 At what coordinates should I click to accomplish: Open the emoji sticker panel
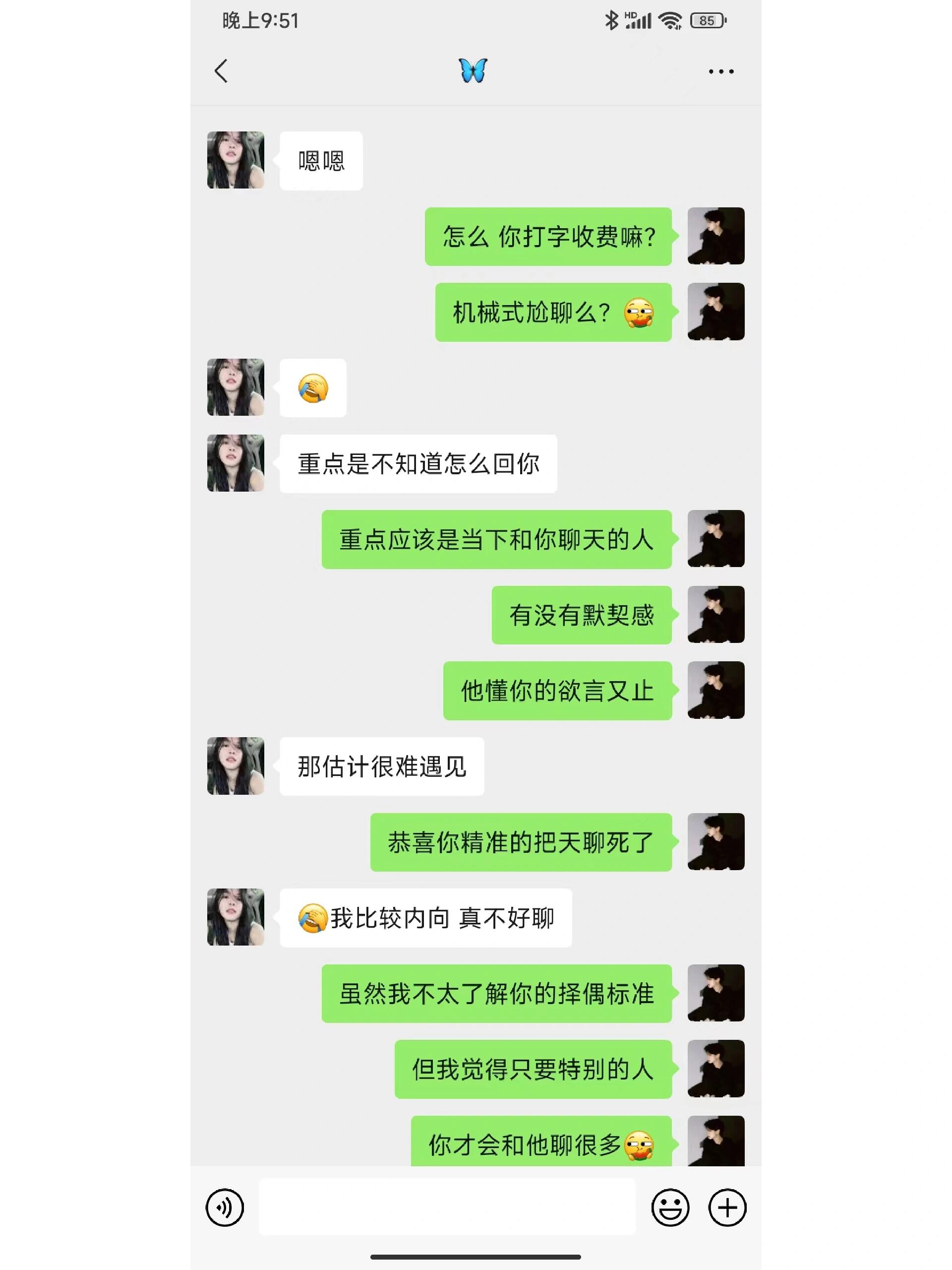pyautogui.click(x=670, y=1207)
